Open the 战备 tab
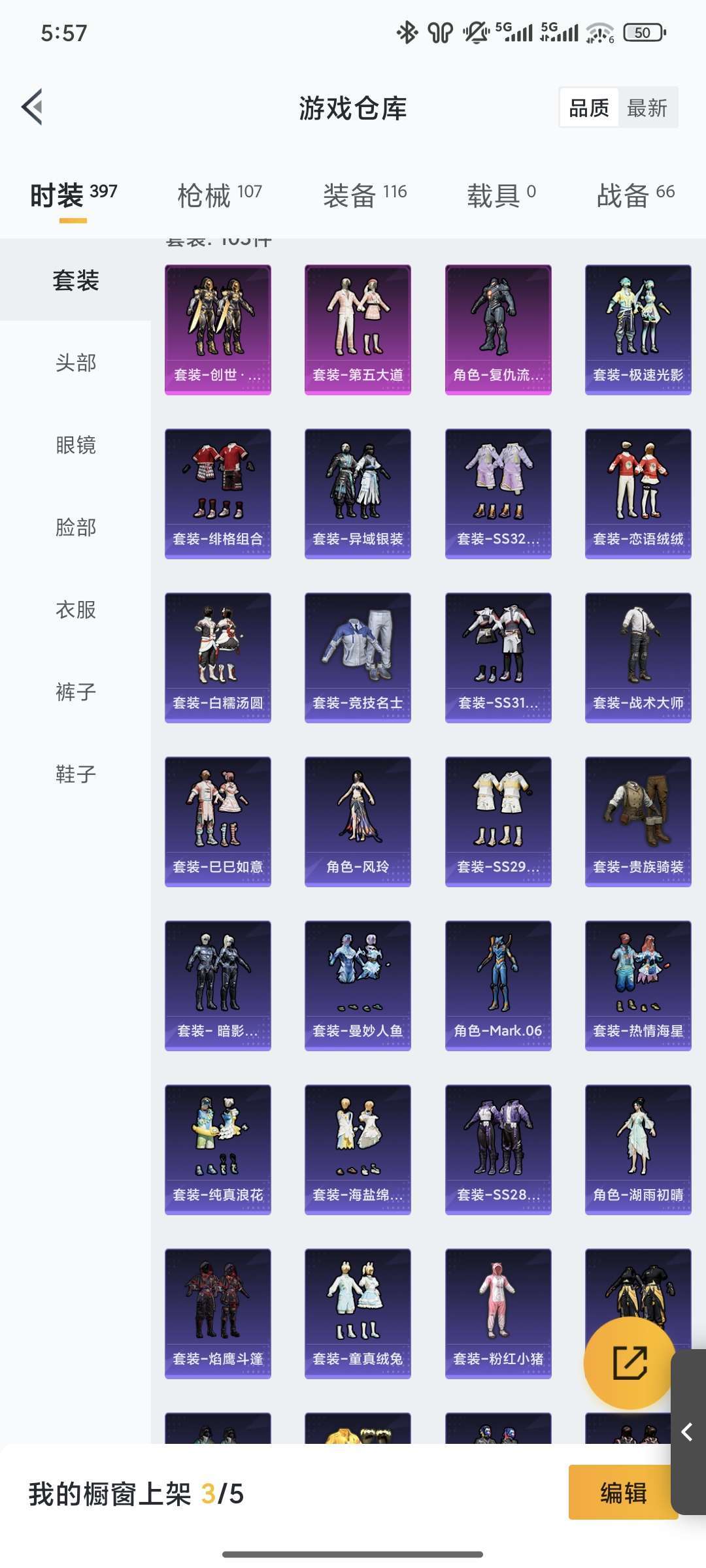 coord(635,195)
